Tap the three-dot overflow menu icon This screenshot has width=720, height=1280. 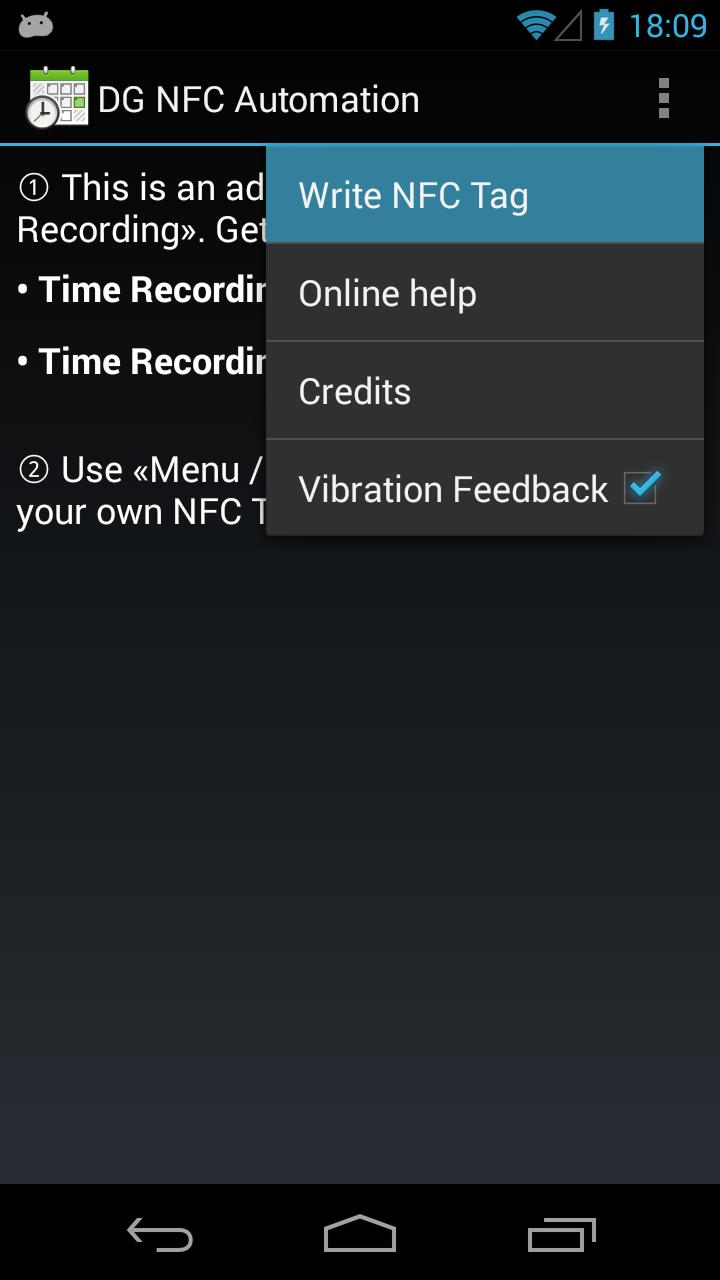coord(663,99)
